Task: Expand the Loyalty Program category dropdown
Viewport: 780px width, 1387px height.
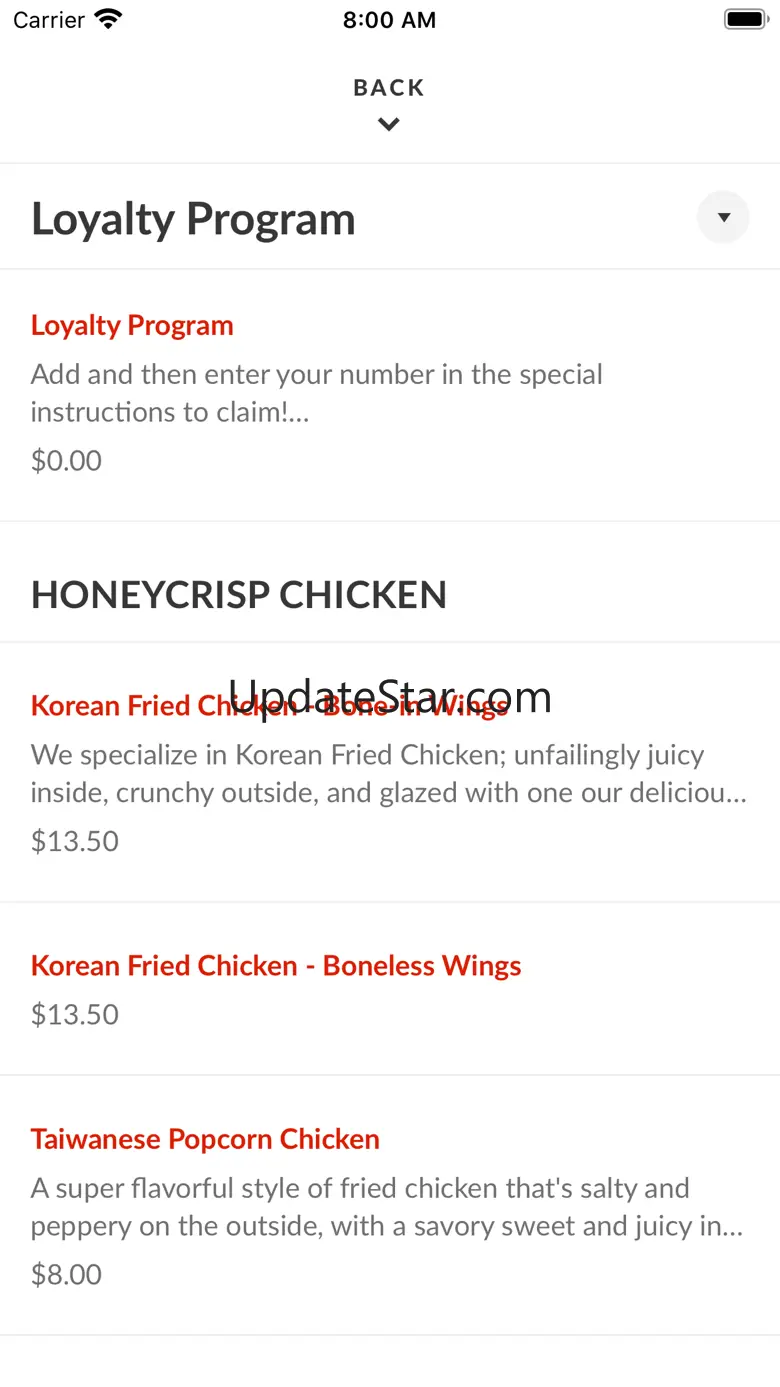Action: (x=723, y=218)
